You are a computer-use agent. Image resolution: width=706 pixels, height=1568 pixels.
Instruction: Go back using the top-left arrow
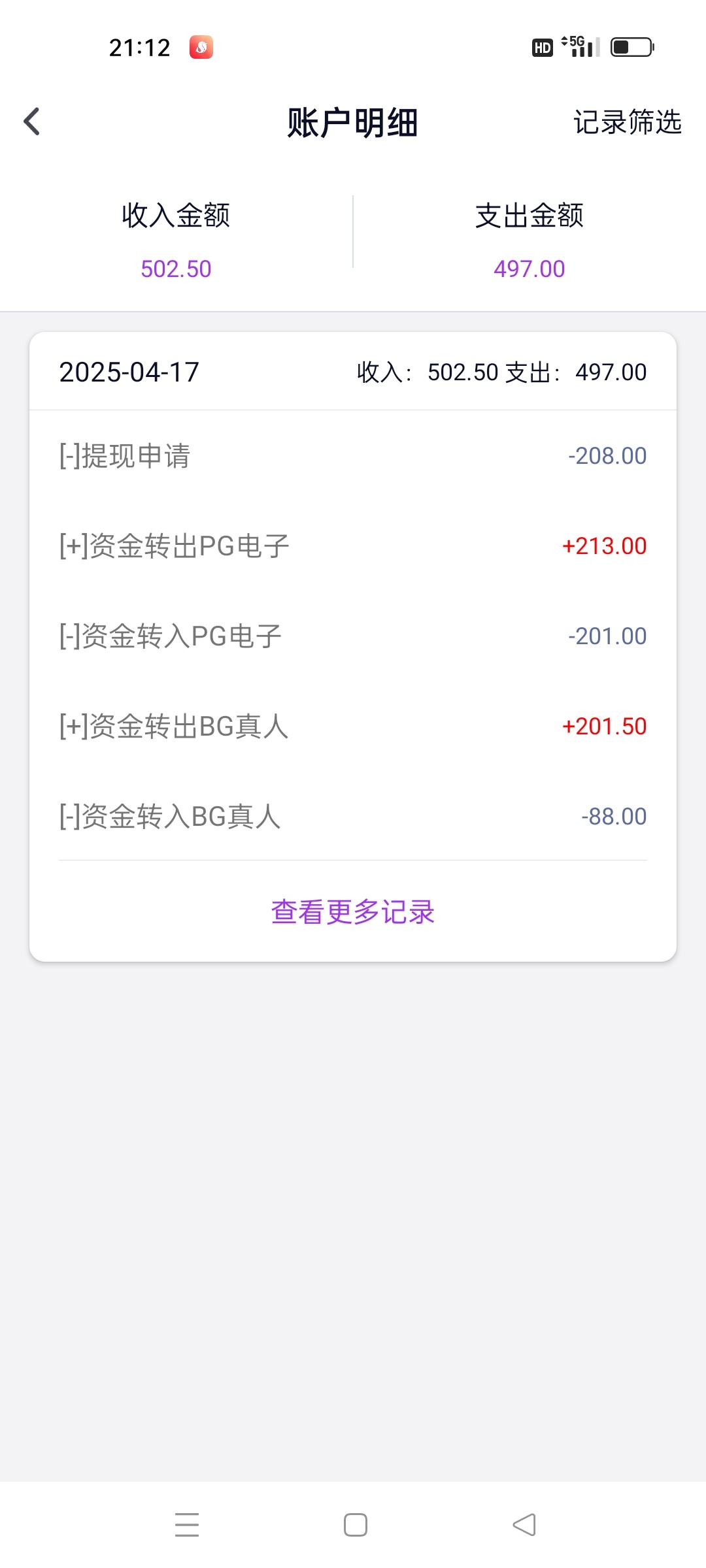click(x=31, y=122)
